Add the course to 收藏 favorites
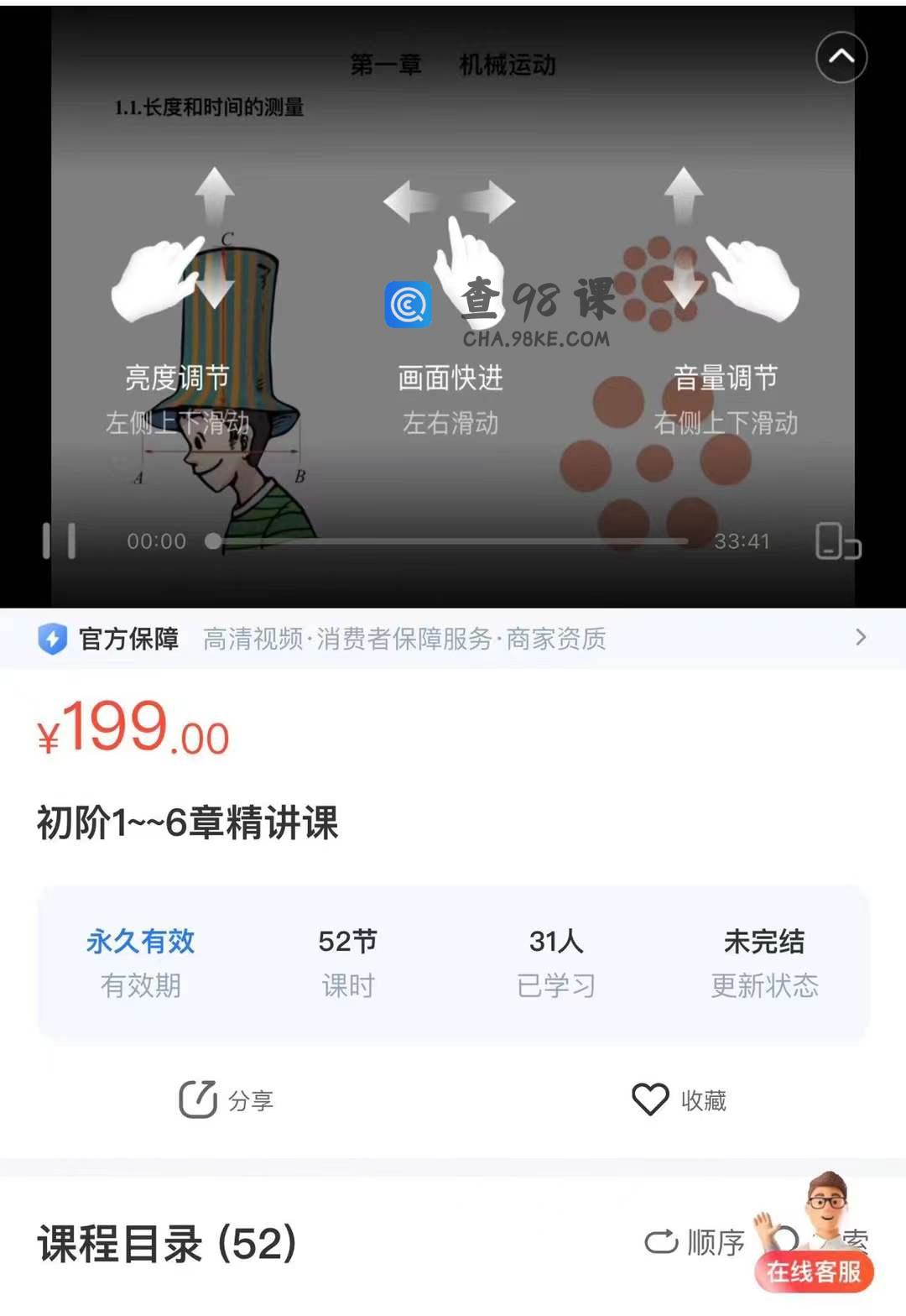Viewport: 906px width, 1316px height. (679, 1099)
